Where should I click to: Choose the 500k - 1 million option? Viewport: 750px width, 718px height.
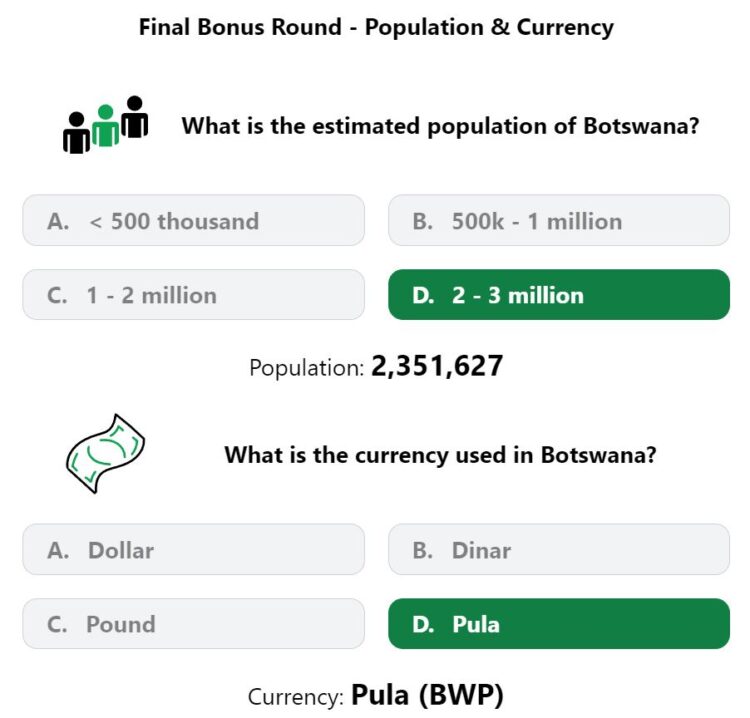point(559,221)
